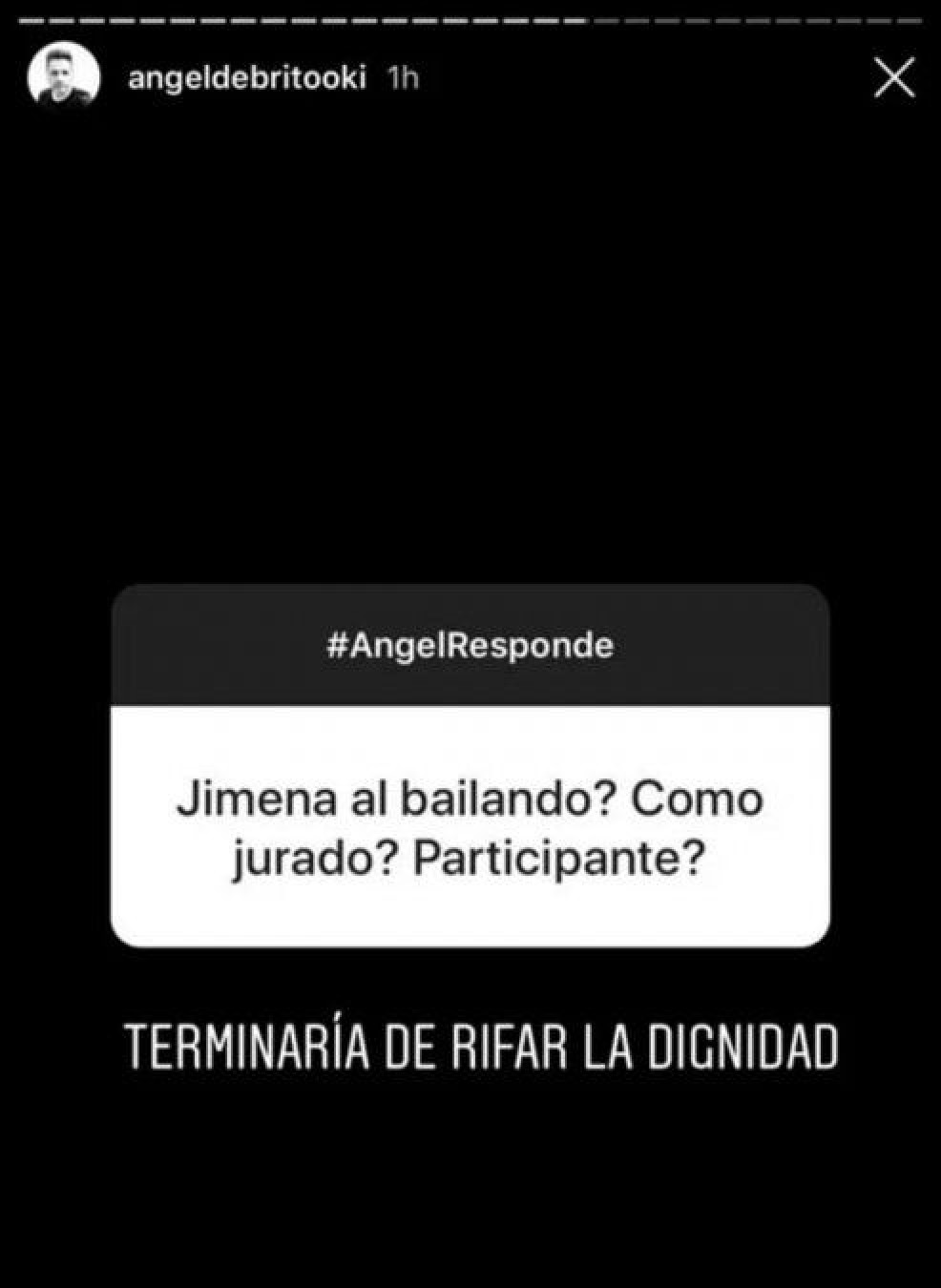
Task: Tap the question sticker card
Action: pyautogui.click(x=470, y=763)
